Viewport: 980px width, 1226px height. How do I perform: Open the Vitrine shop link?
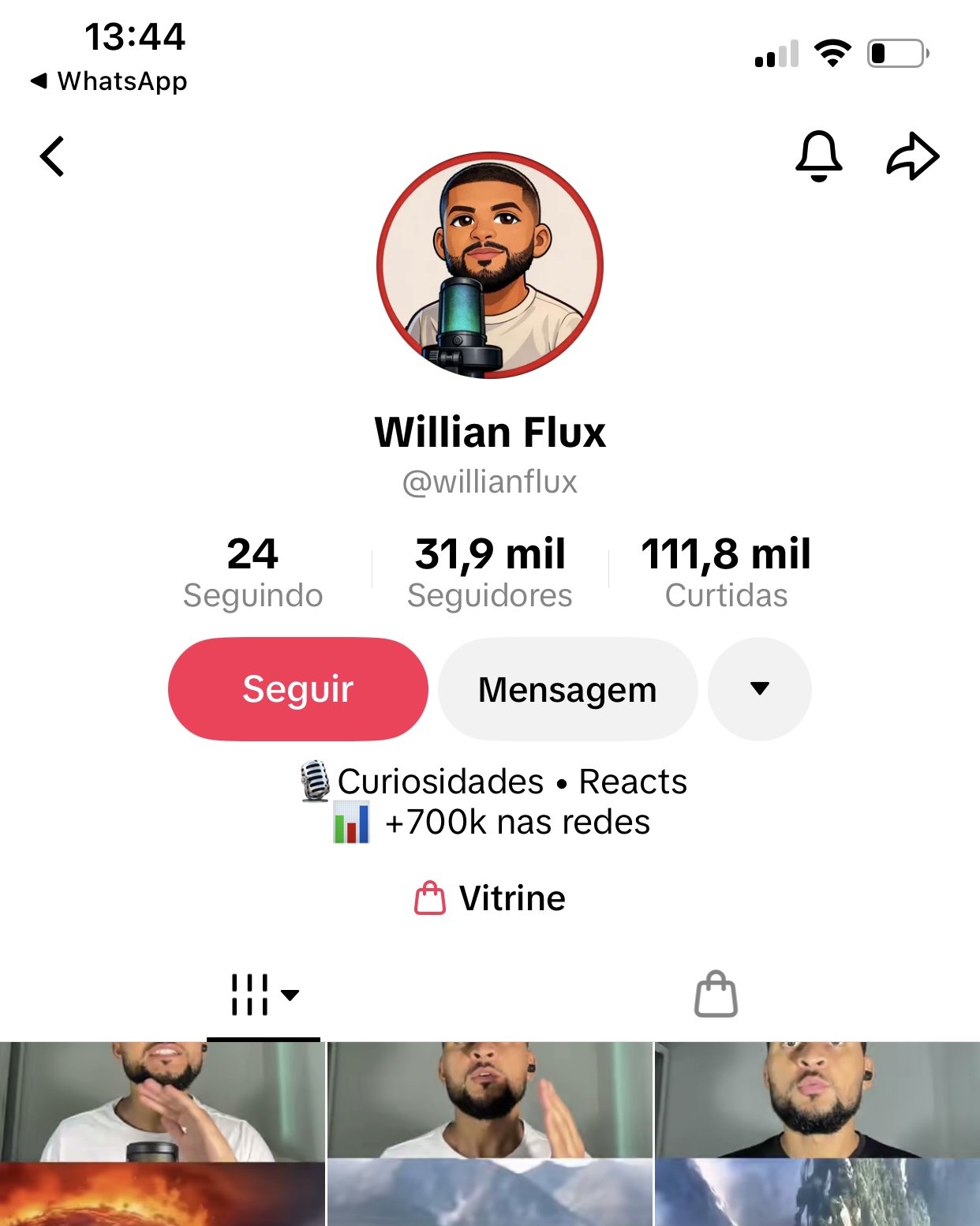490,898
